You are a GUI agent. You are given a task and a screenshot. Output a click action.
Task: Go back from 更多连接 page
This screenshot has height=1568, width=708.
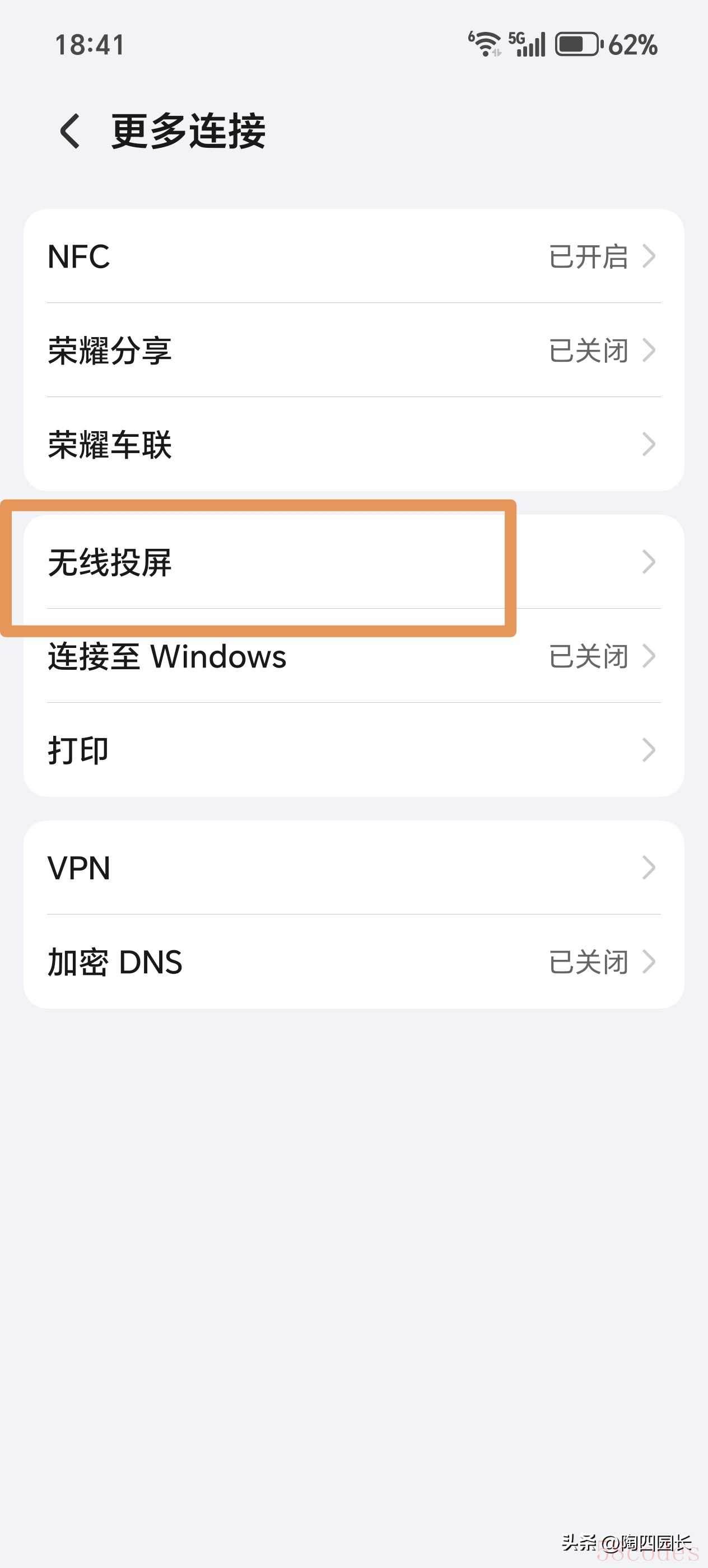point(70,131)
